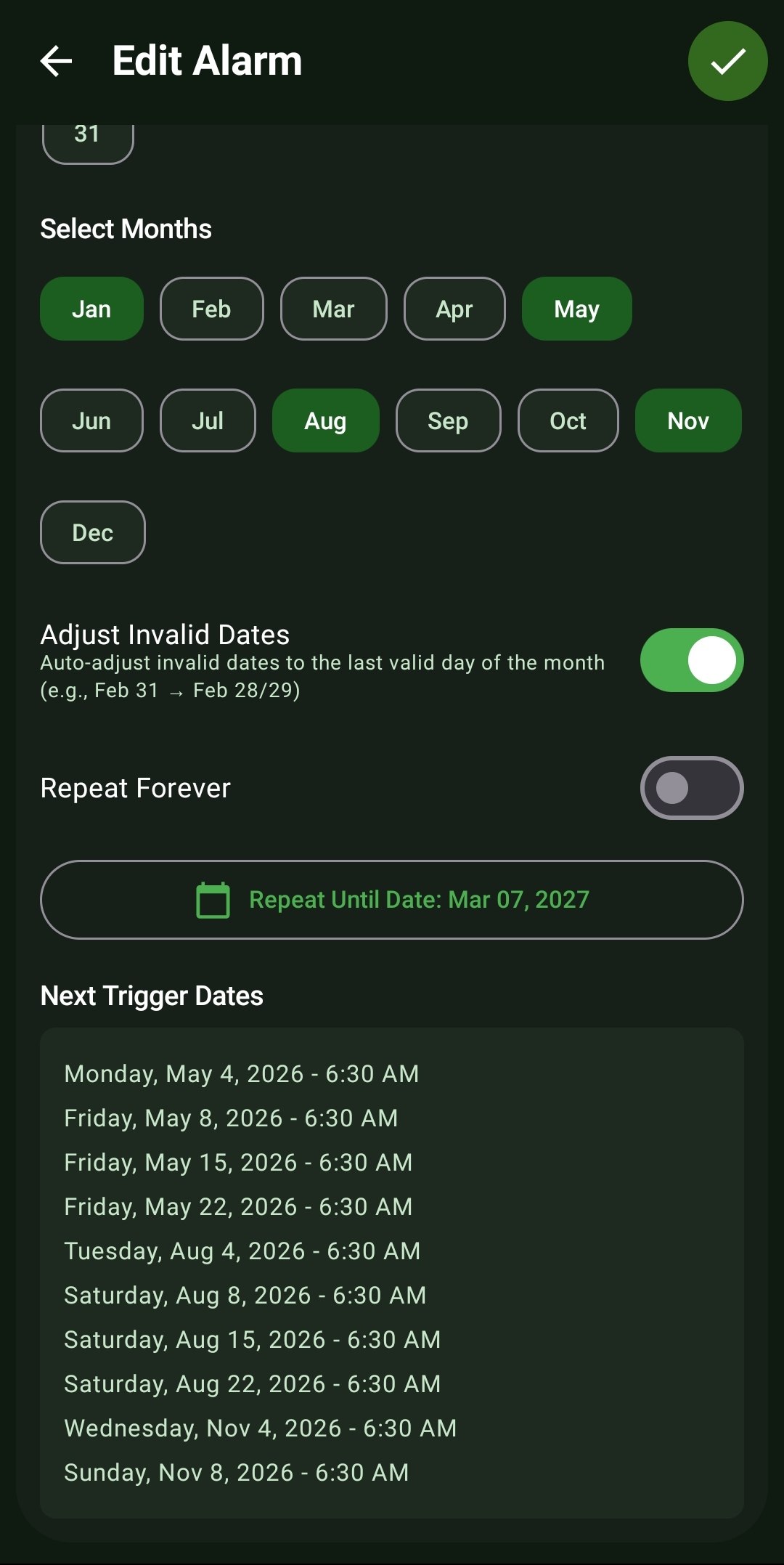Go back from Edit Alarm

coord(56,61)
